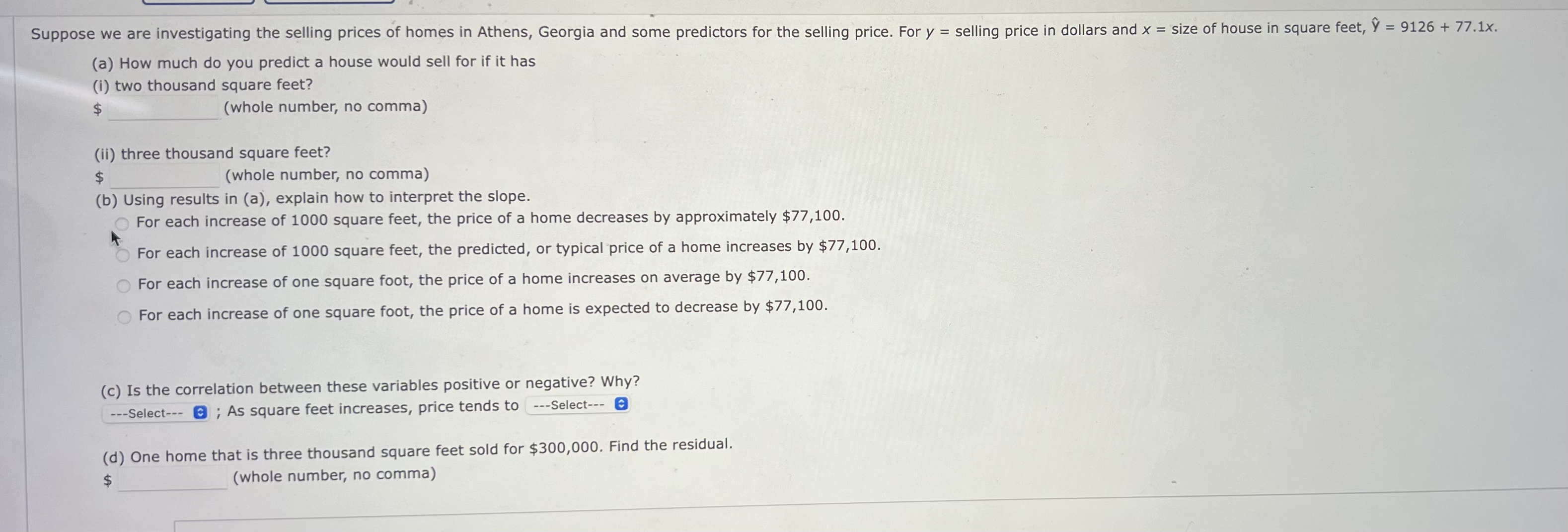Select the option saying price decreases by approximately $77,100
The height and width of the screenshot is (532, 1568).
pos(122,224)
